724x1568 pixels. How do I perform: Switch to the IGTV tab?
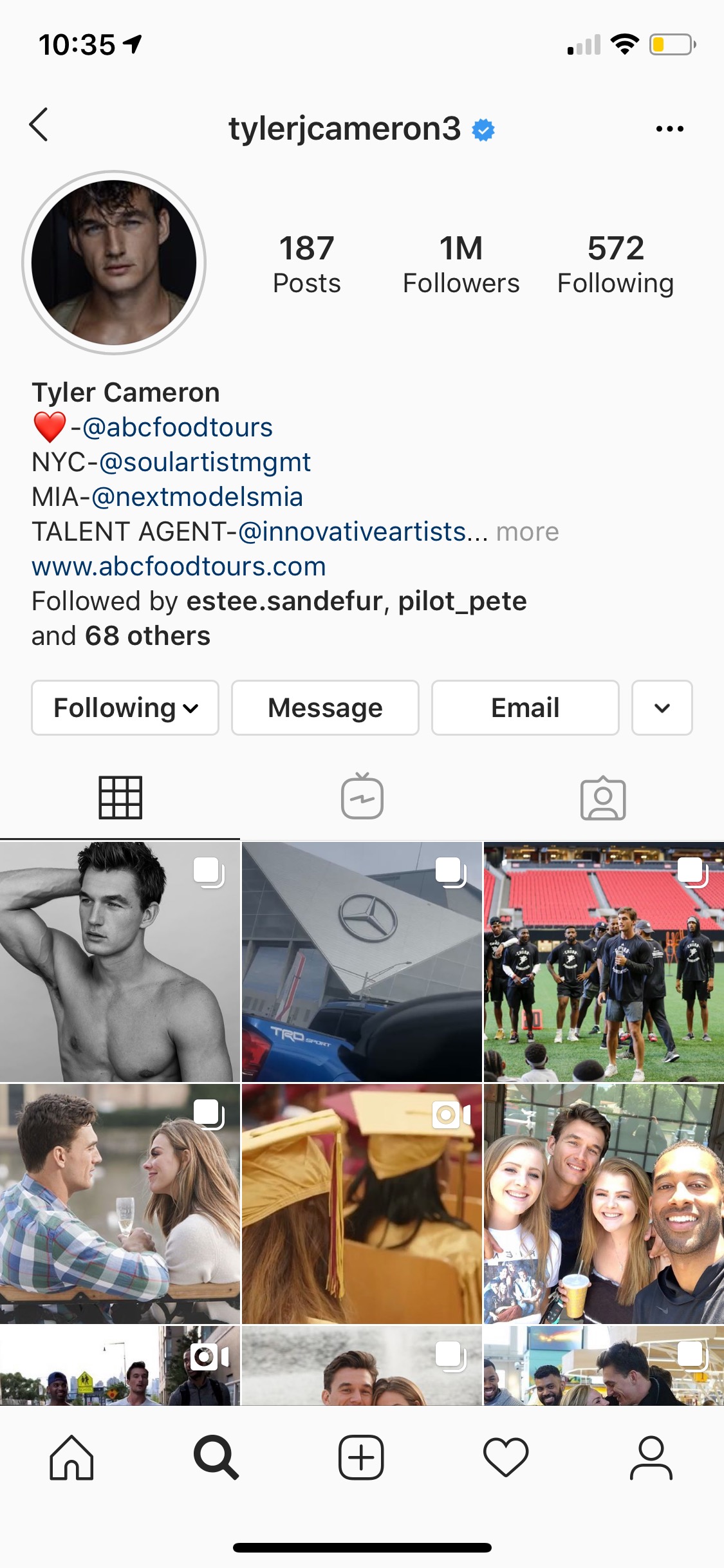click(x=362, y=797)
